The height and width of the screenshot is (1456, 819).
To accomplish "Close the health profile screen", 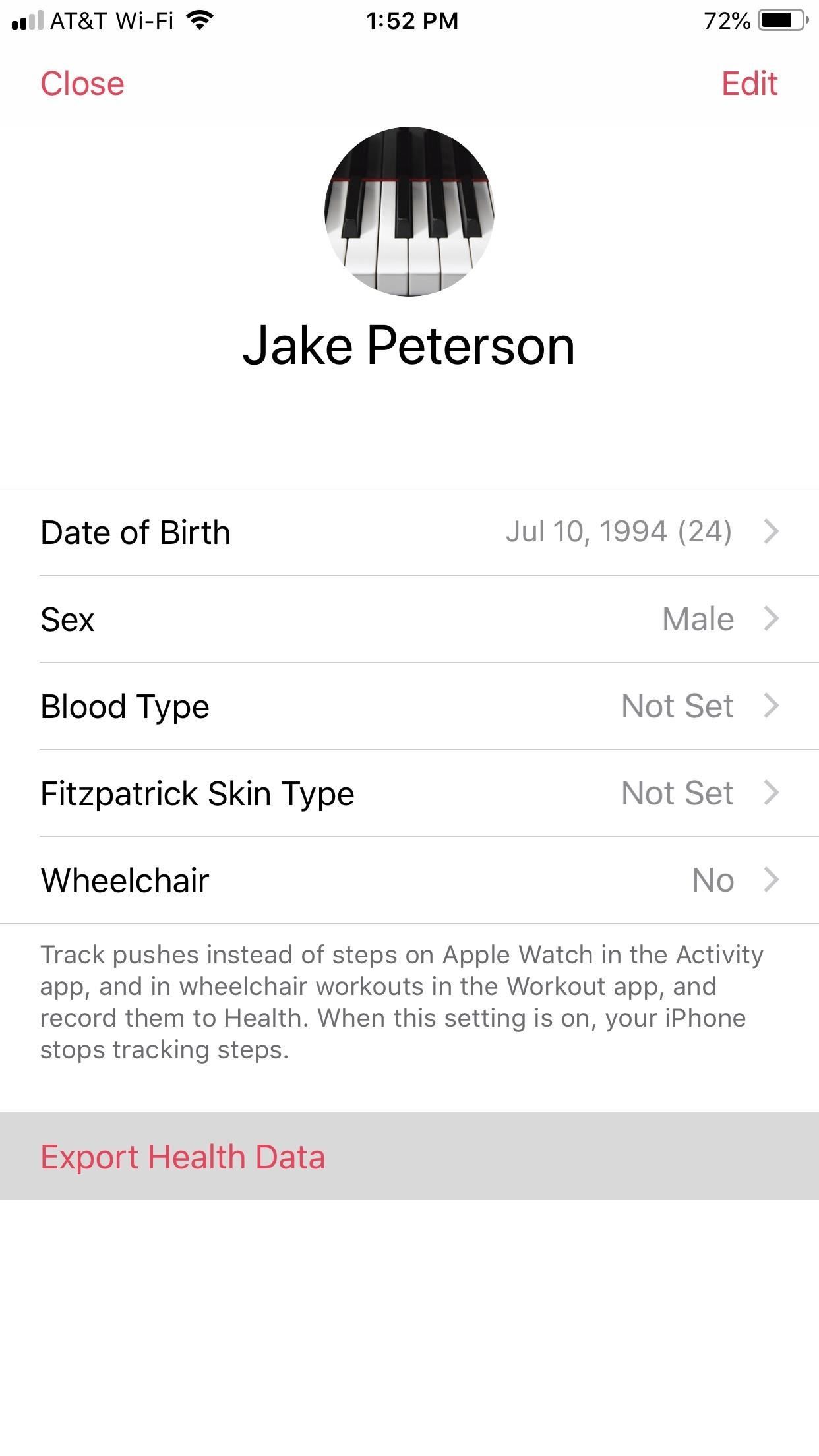I will (x=82, y=84).
